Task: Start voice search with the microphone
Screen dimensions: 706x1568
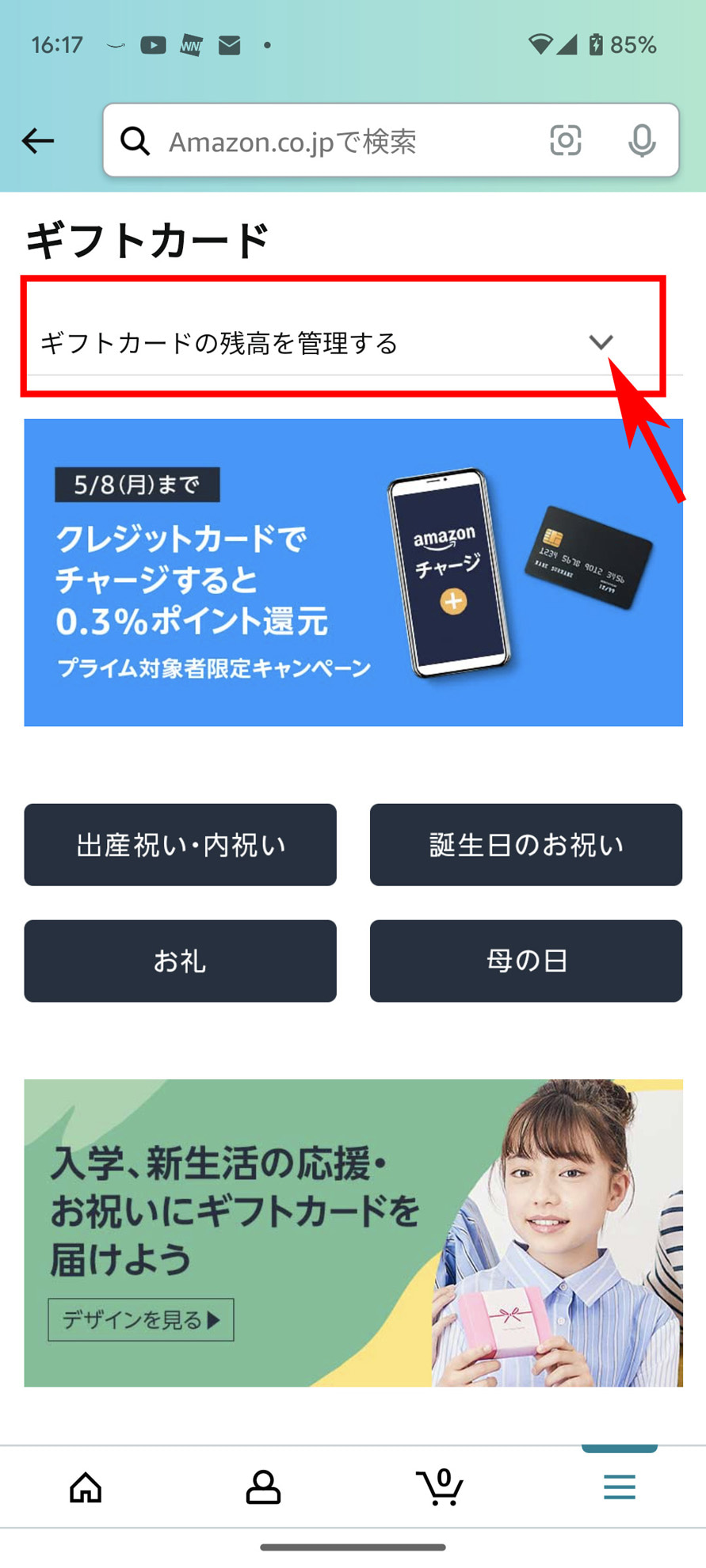Action: pyautogui.click(x=641, y=141)
